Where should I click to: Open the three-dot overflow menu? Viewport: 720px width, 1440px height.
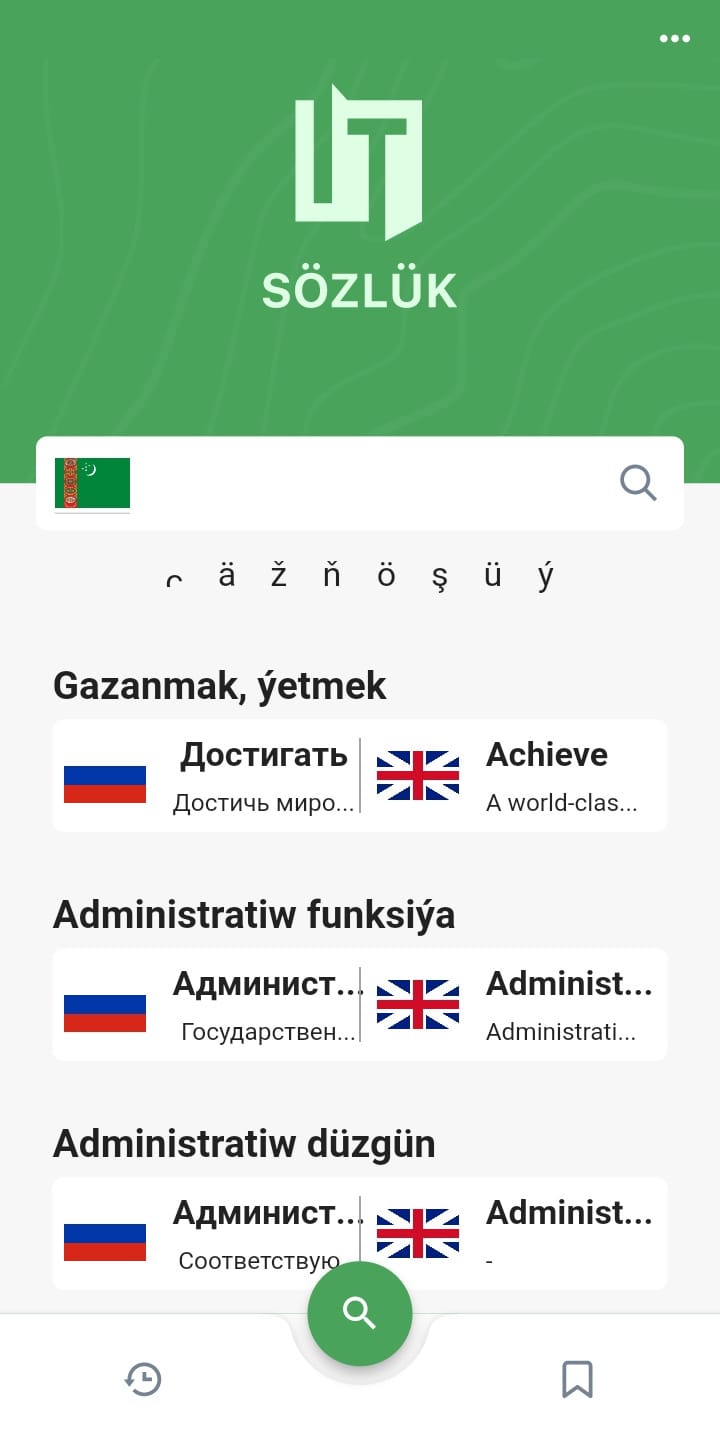pos(675,38)
